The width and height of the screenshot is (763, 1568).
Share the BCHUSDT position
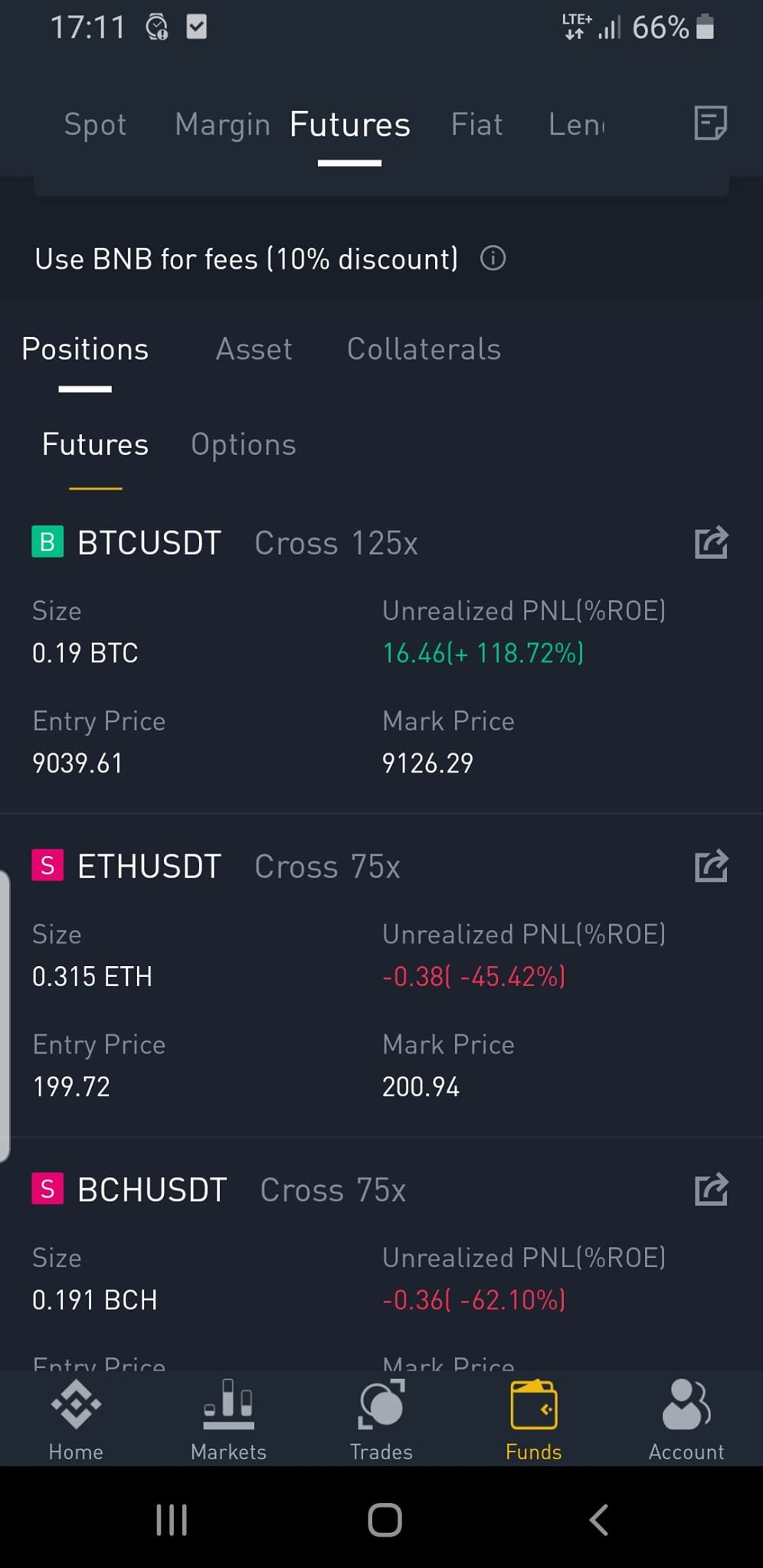711,1190
